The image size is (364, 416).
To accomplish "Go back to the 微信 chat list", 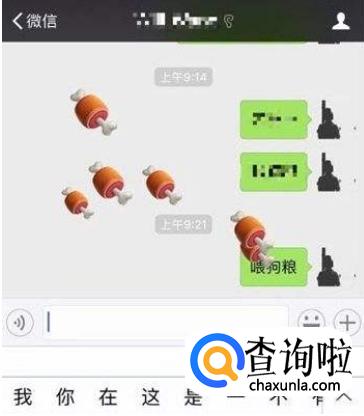I will [35, 21].
